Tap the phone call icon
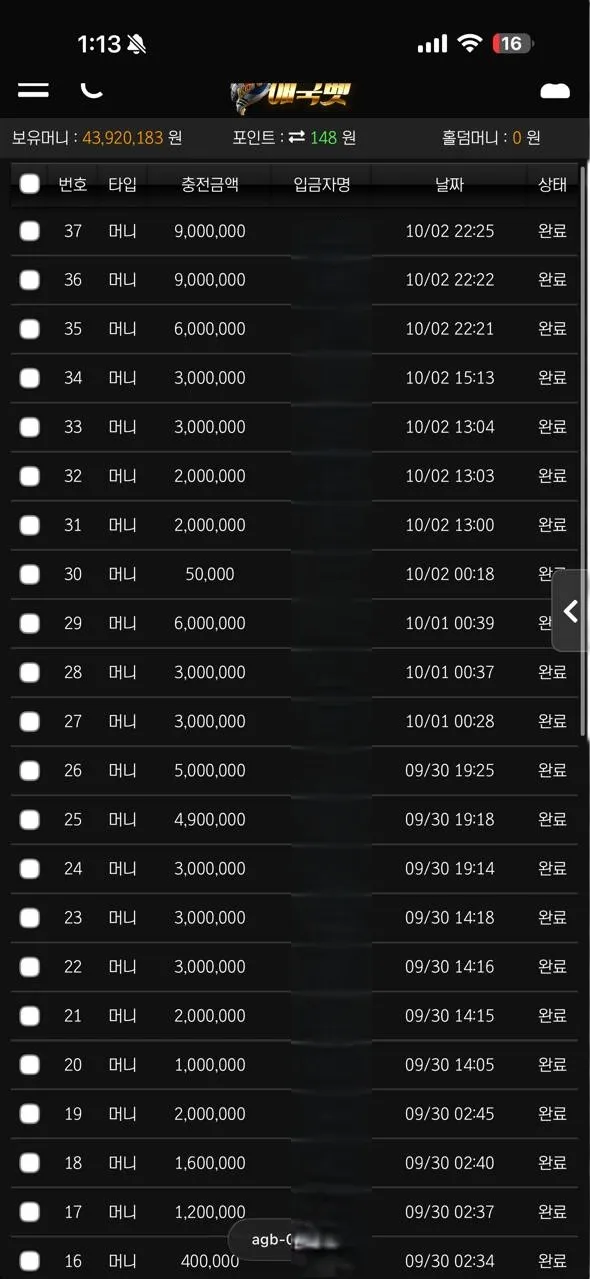 tap(91, 90)
